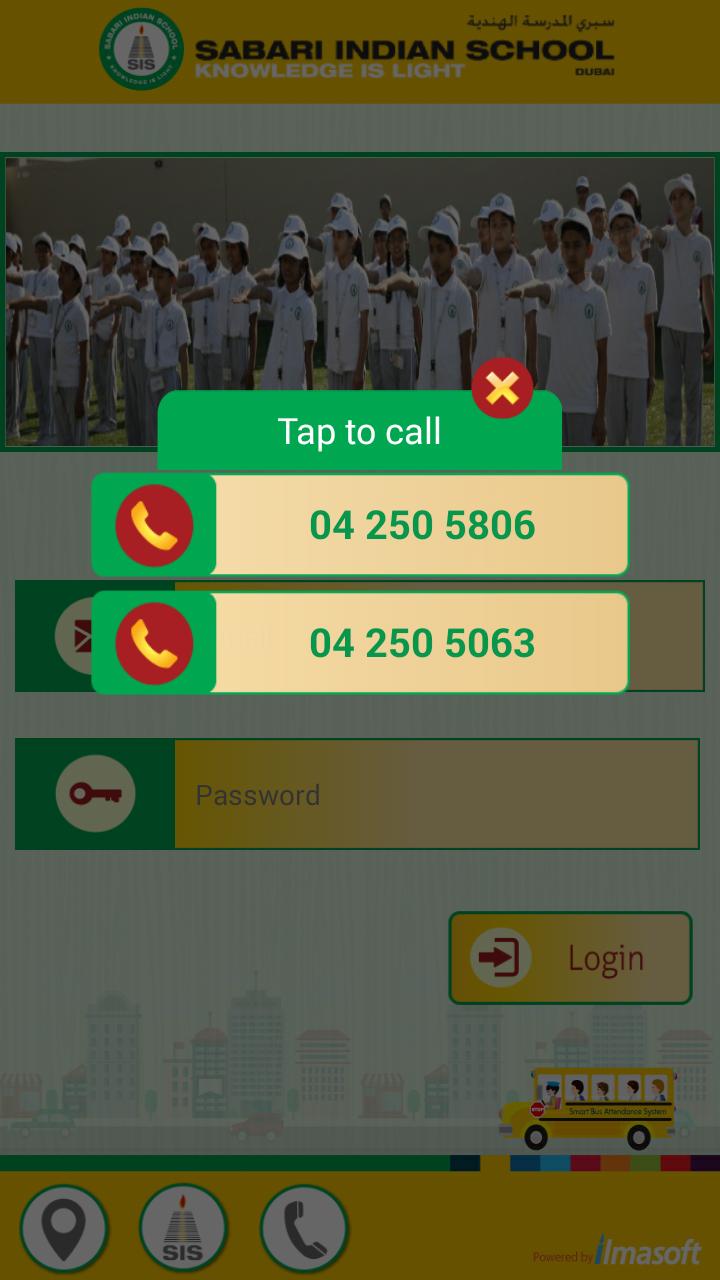Viewport: 720px width, 1280px height.
Task: Call the number 04 250 5806
Action: click(x=360, y=525)
